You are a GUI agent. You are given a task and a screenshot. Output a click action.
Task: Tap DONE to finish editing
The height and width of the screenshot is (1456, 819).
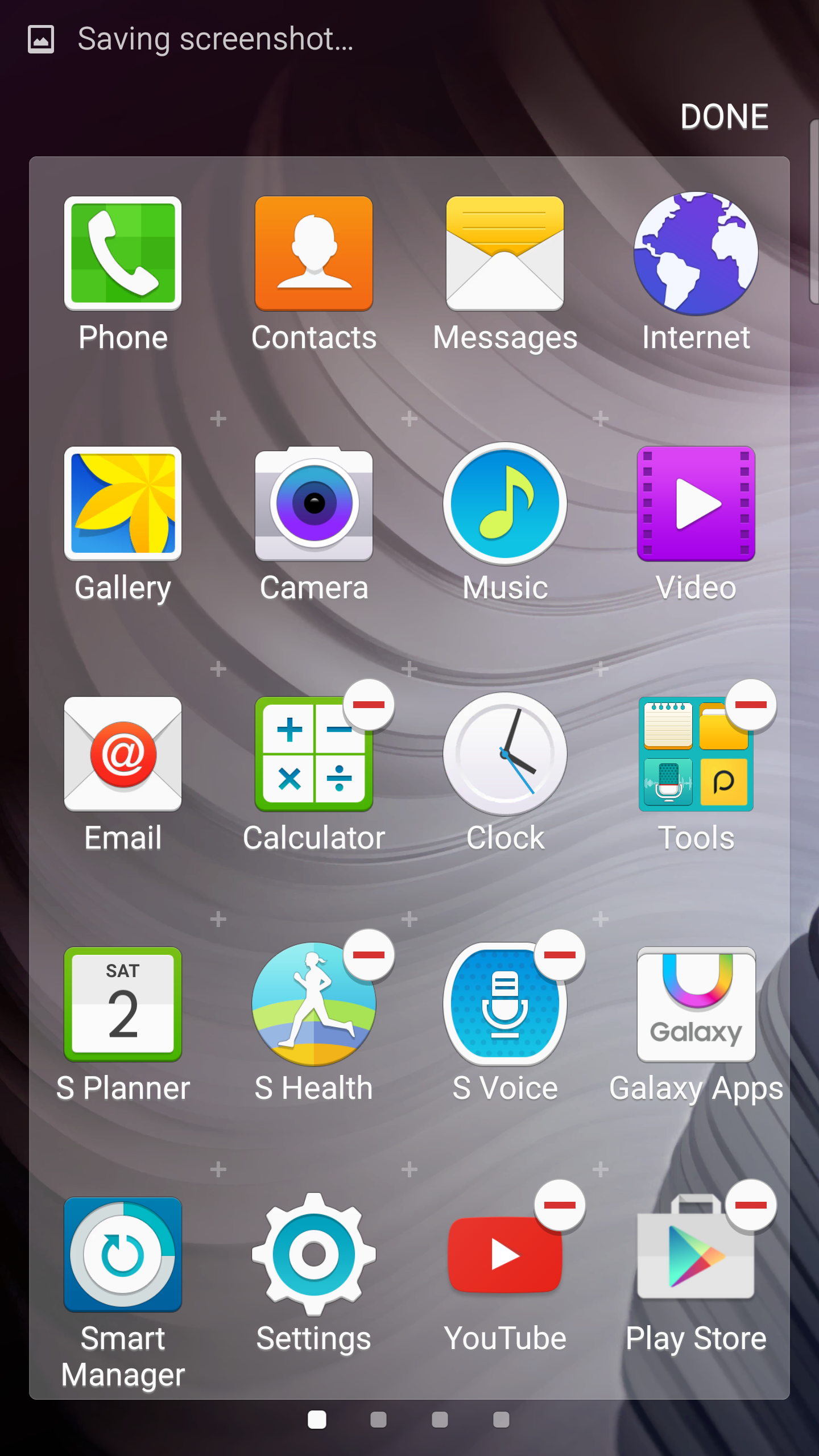click(724, 117)
